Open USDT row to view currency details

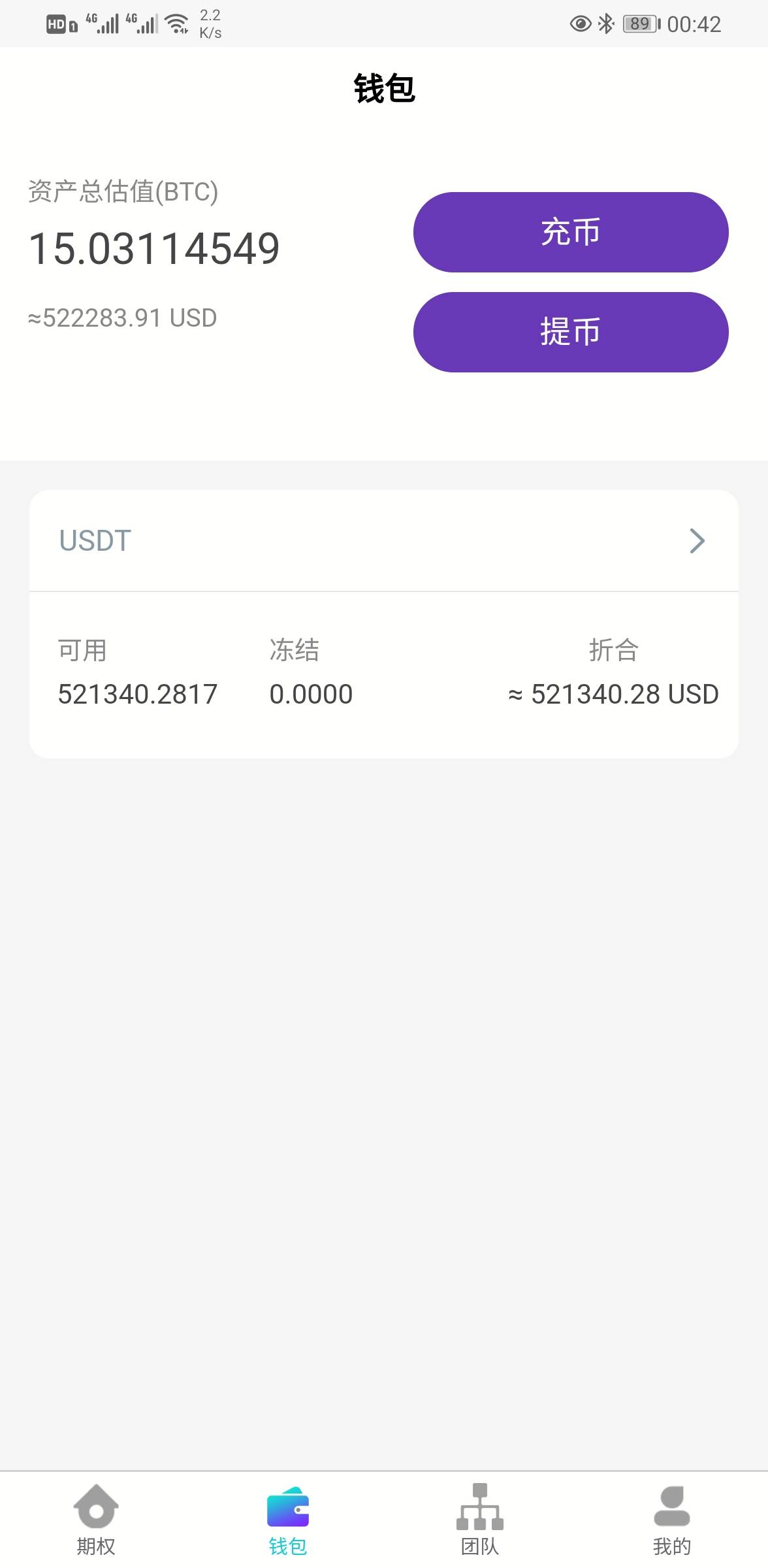click(x=384, y=540)
